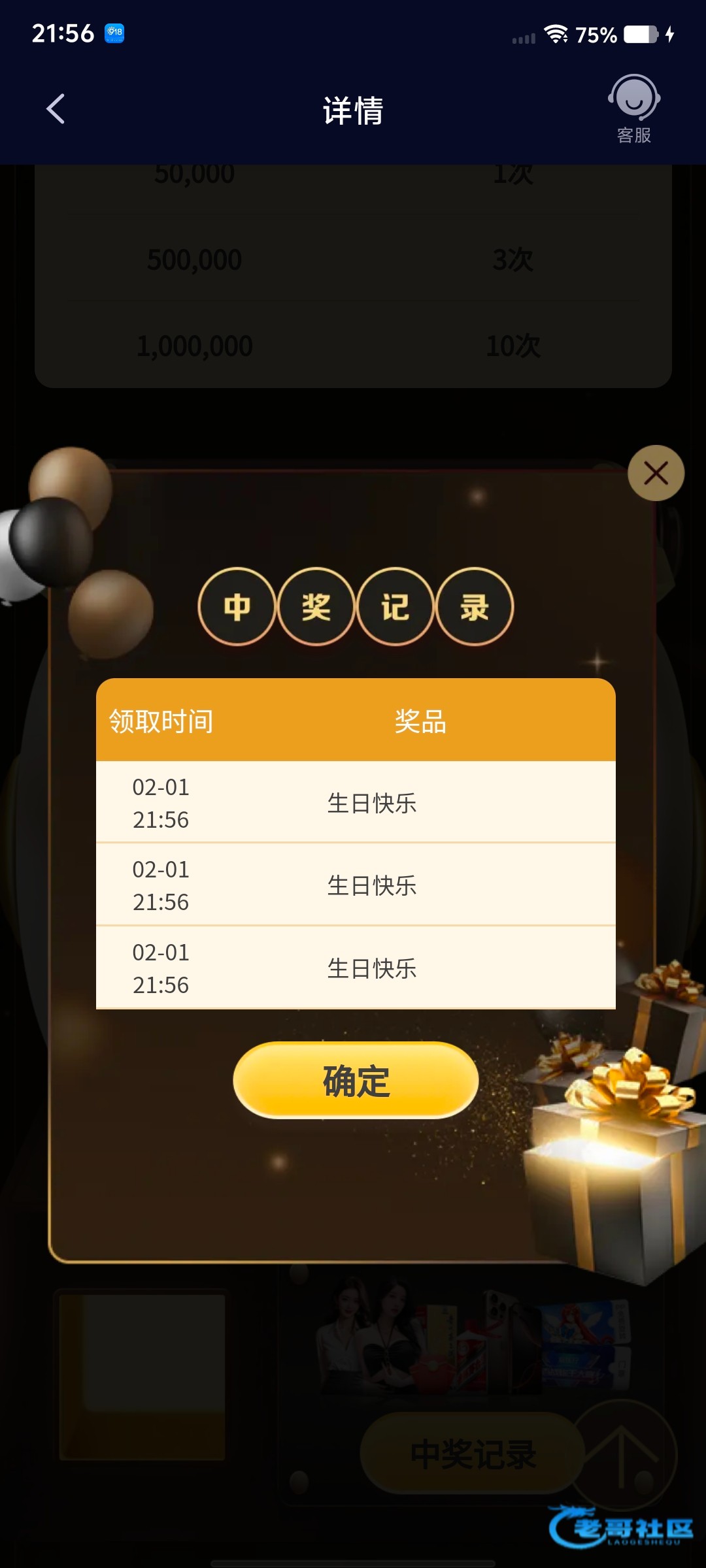Go back from the 详情 page
706x1568 pixels.
click(56, 108)
